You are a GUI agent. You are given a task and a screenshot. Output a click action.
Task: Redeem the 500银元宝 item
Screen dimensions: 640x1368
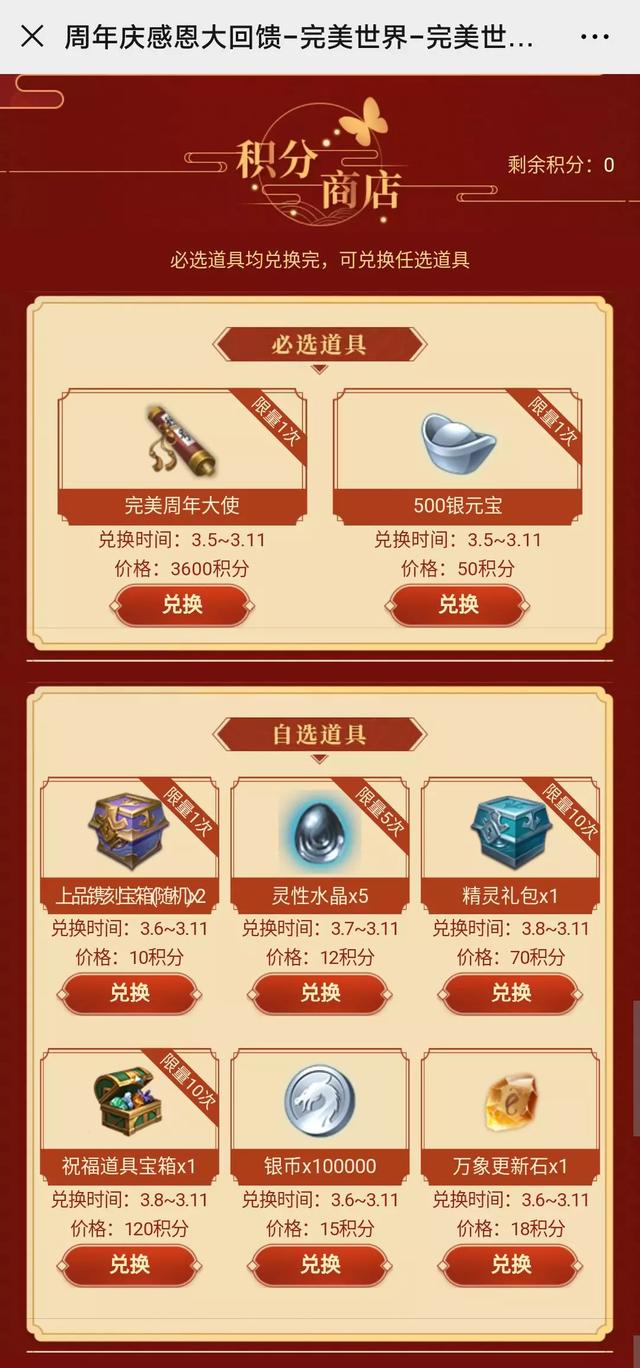458,605
